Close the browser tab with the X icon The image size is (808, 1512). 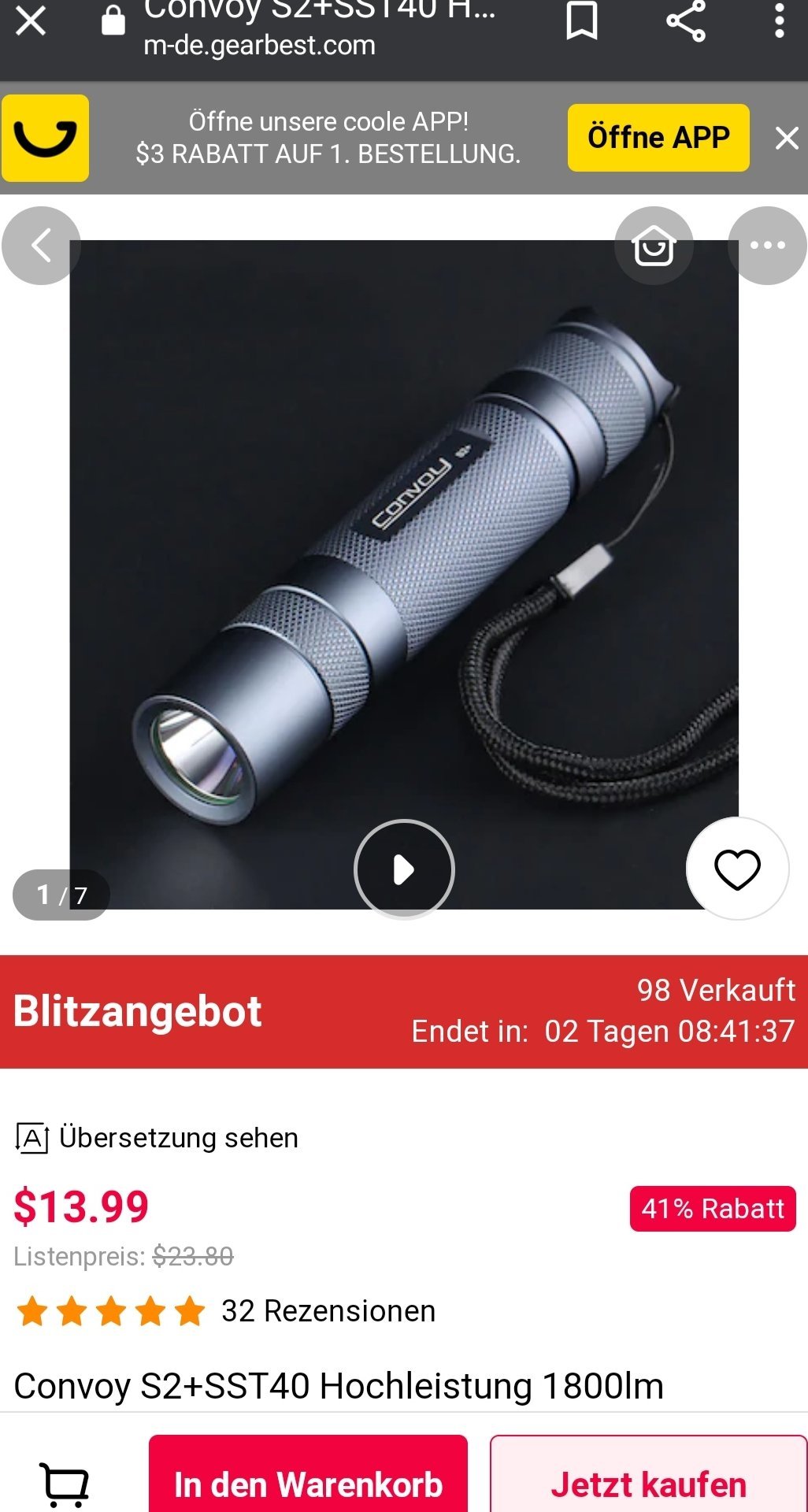click(x=31, y=20)
